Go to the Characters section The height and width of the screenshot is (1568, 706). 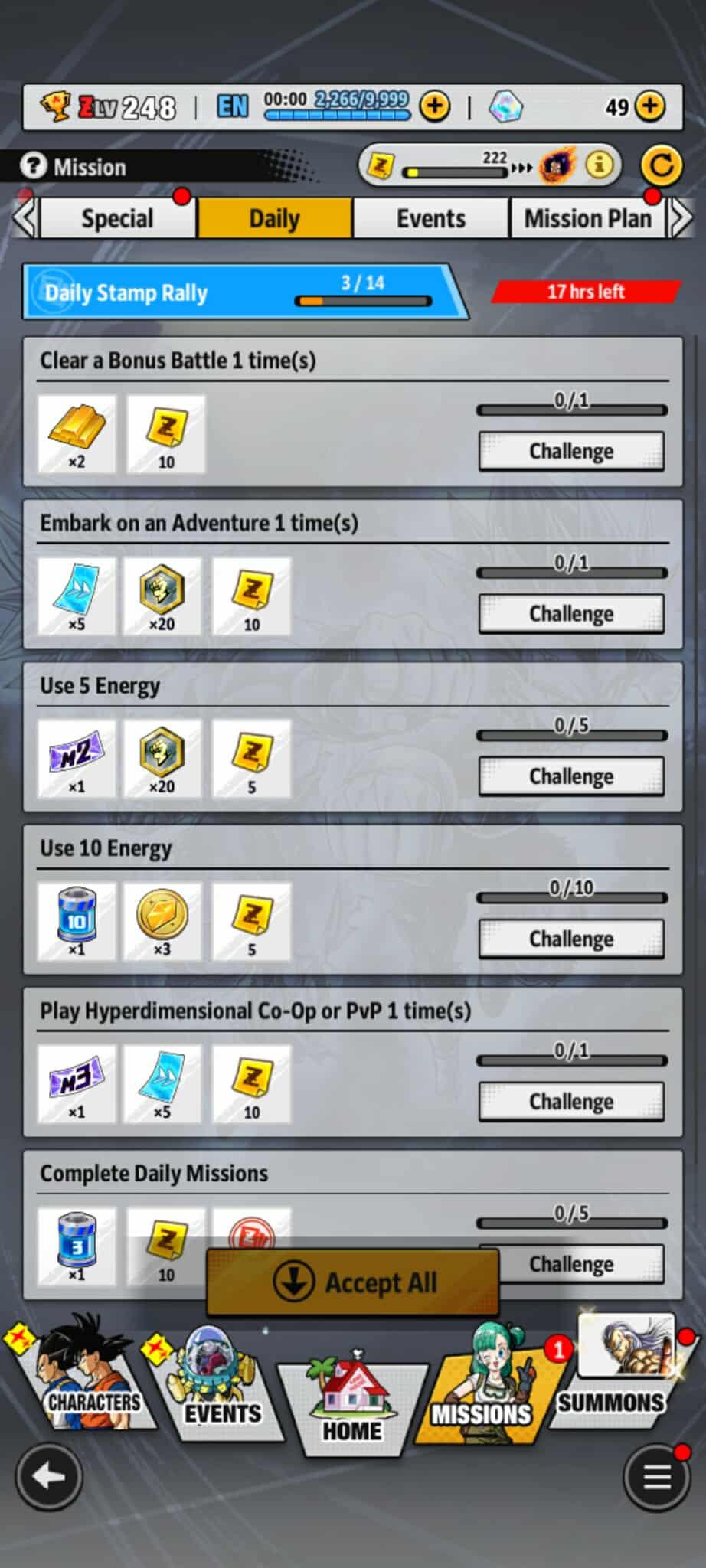(x=84, y=1378)
